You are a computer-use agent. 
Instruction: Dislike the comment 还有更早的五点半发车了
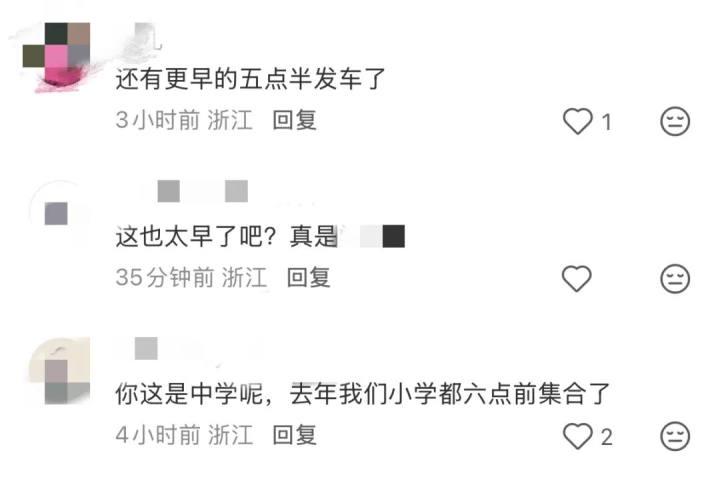pyautogui.click(x=676, y=122)
